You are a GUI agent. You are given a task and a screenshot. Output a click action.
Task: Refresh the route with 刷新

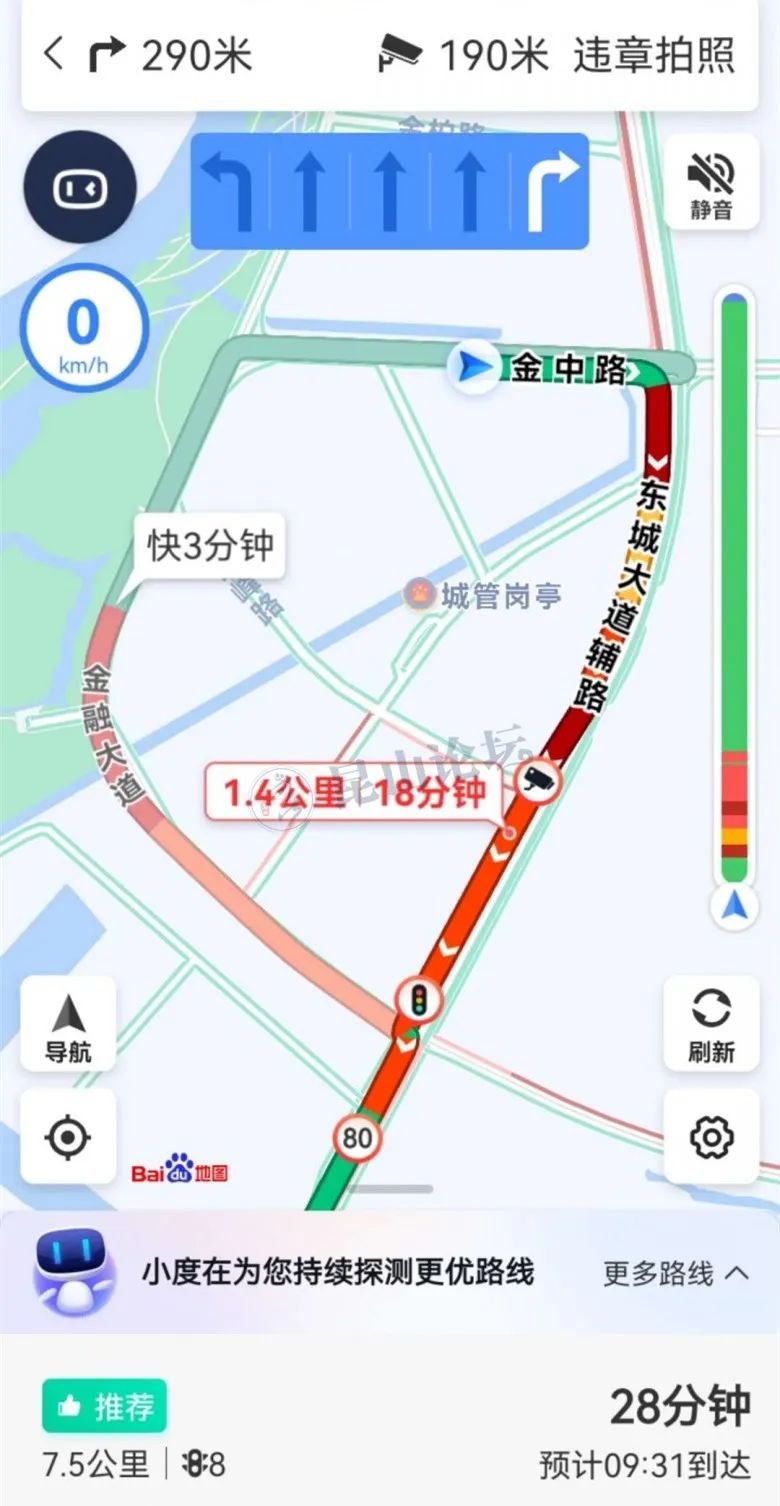711,1023
